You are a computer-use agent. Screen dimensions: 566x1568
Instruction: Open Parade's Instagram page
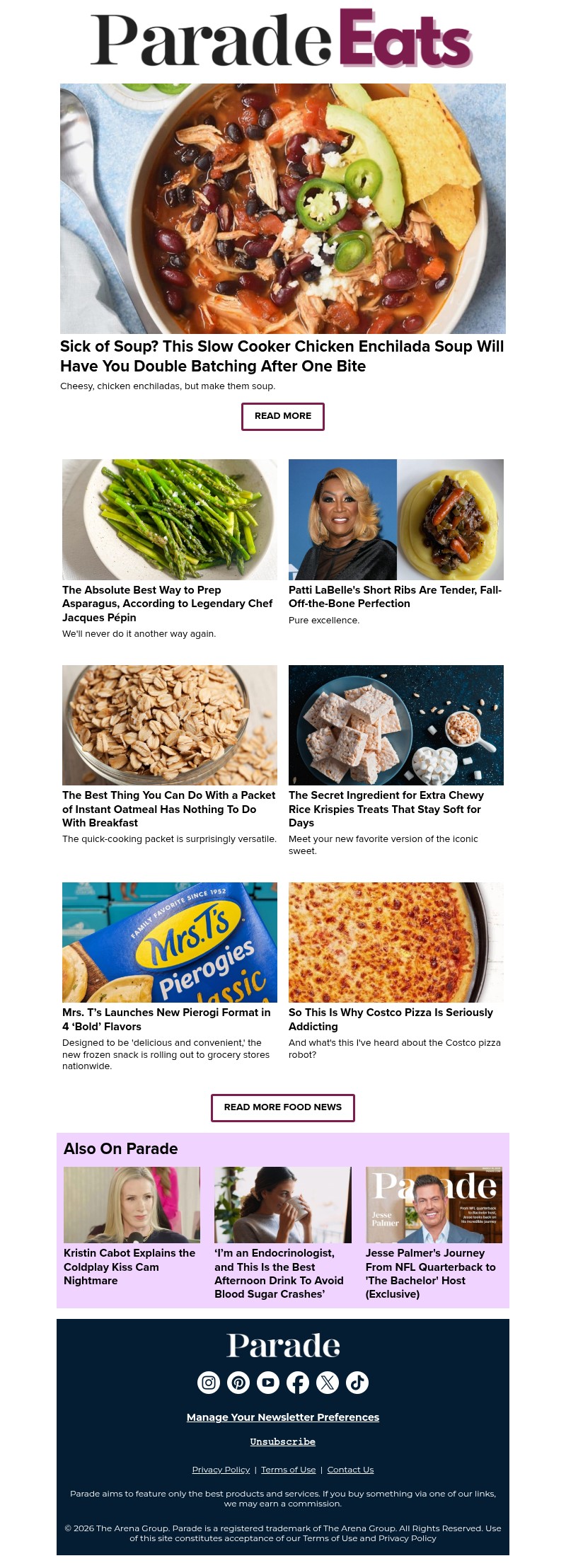coord(209,1382)
